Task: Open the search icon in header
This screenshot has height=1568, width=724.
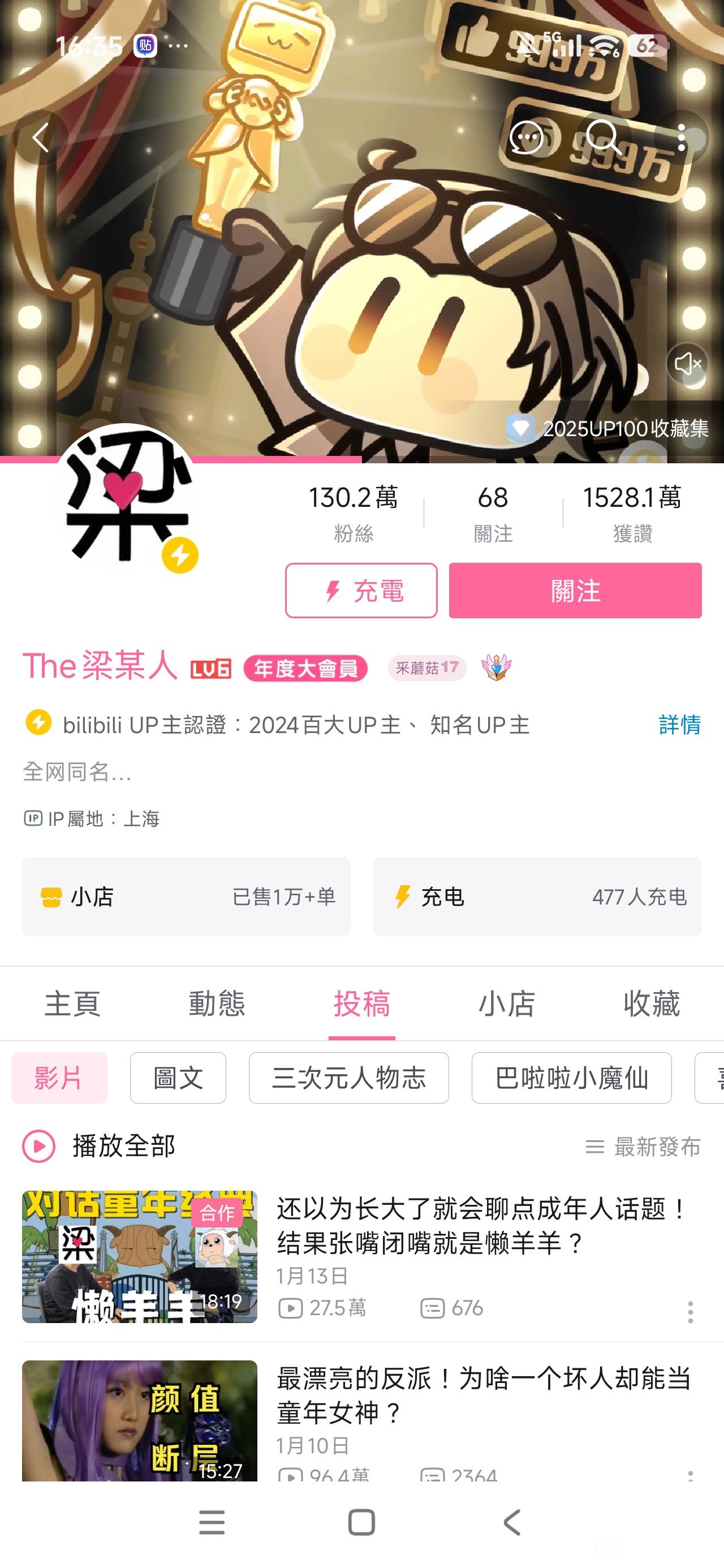Action: [603, 138]
